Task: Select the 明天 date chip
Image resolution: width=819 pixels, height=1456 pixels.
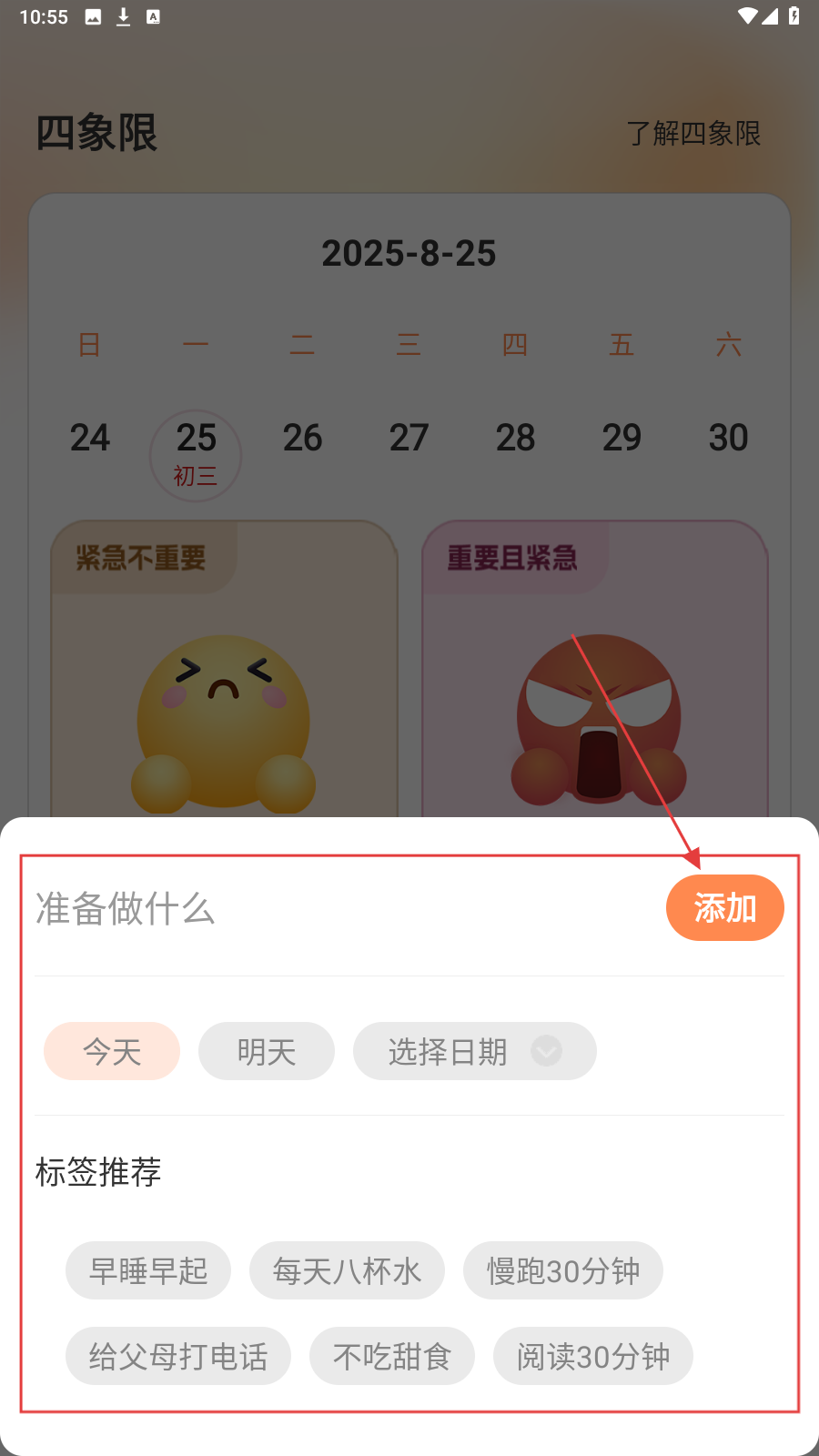Action: 267,1051
